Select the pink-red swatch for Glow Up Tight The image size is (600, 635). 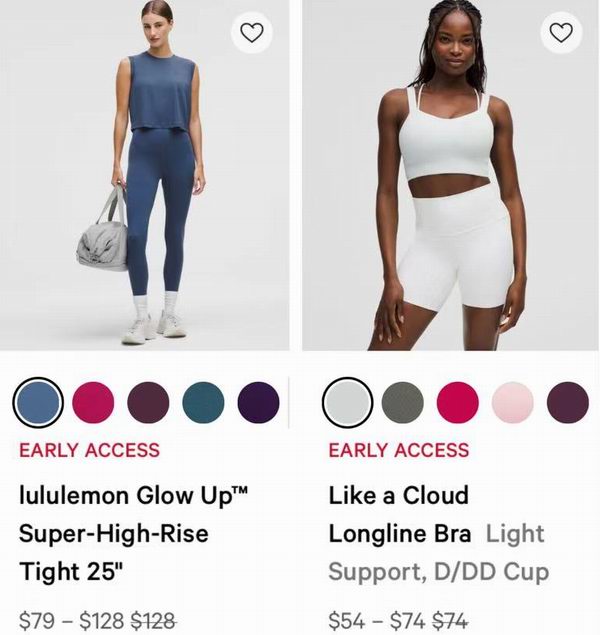point(94,402)
